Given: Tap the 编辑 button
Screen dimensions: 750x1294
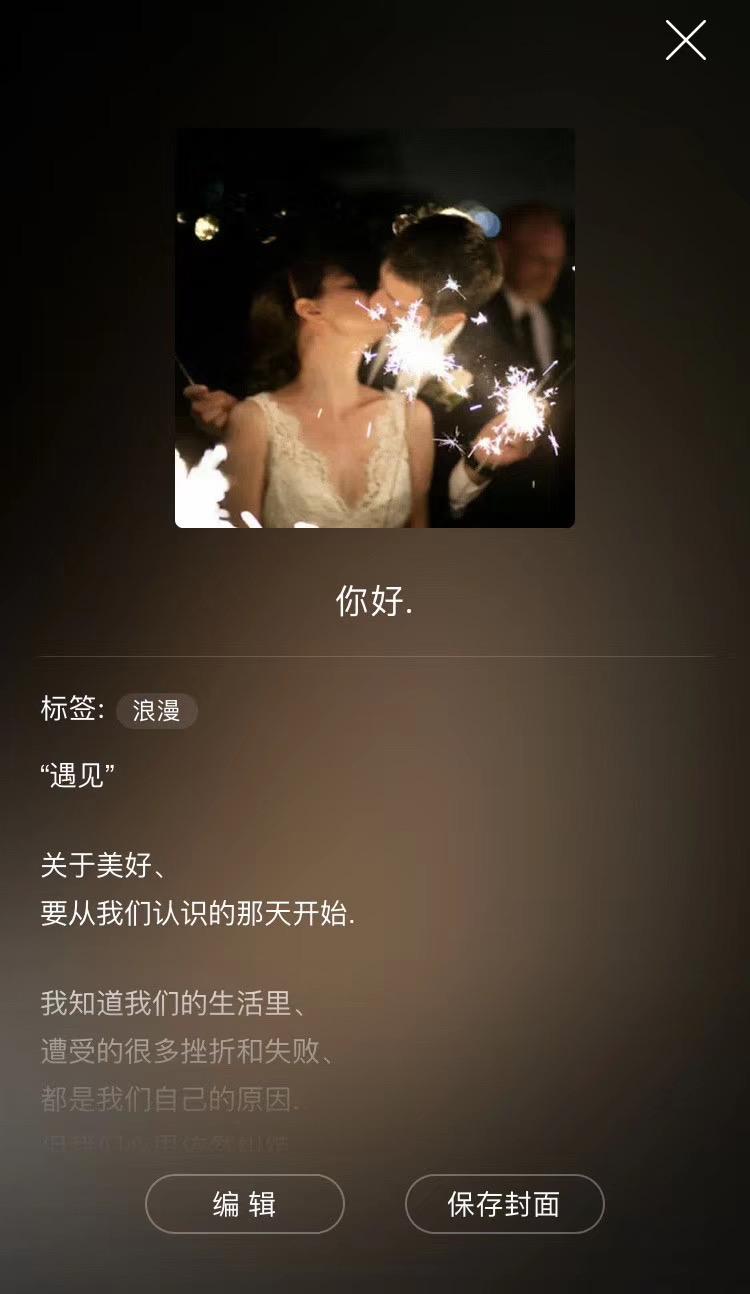Looking at the screenshot, I should (245, 1204).
